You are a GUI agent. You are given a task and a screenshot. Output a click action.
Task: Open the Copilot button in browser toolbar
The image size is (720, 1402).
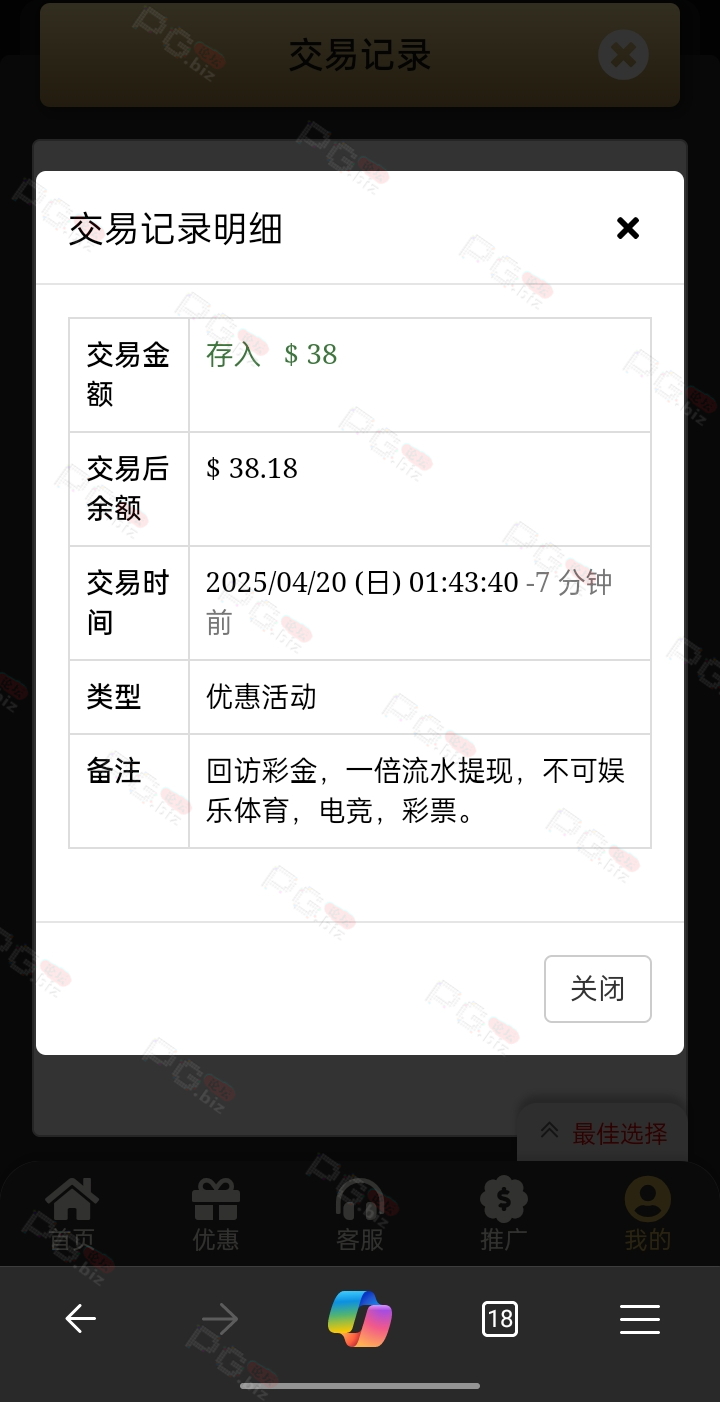[360, 1319]
